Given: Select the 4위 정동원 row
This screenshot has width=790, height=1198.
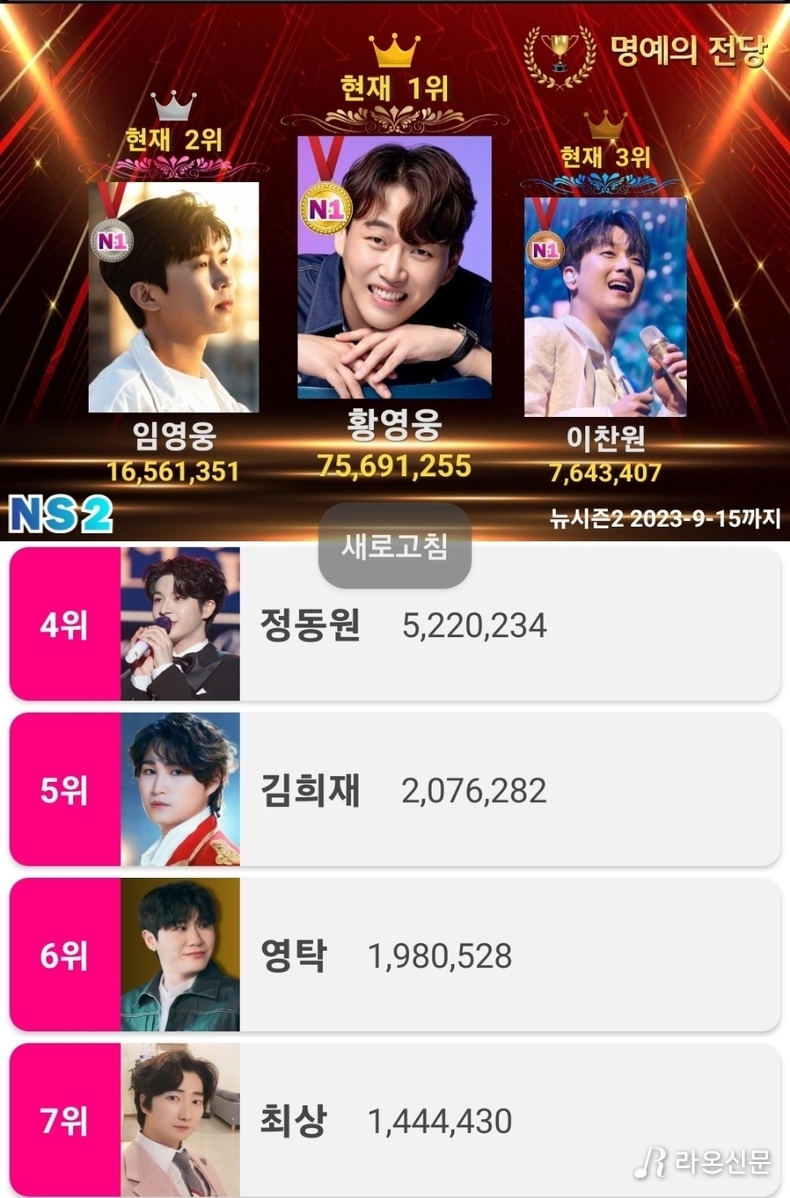Looking at the screenshot, I should click(394, 624).
